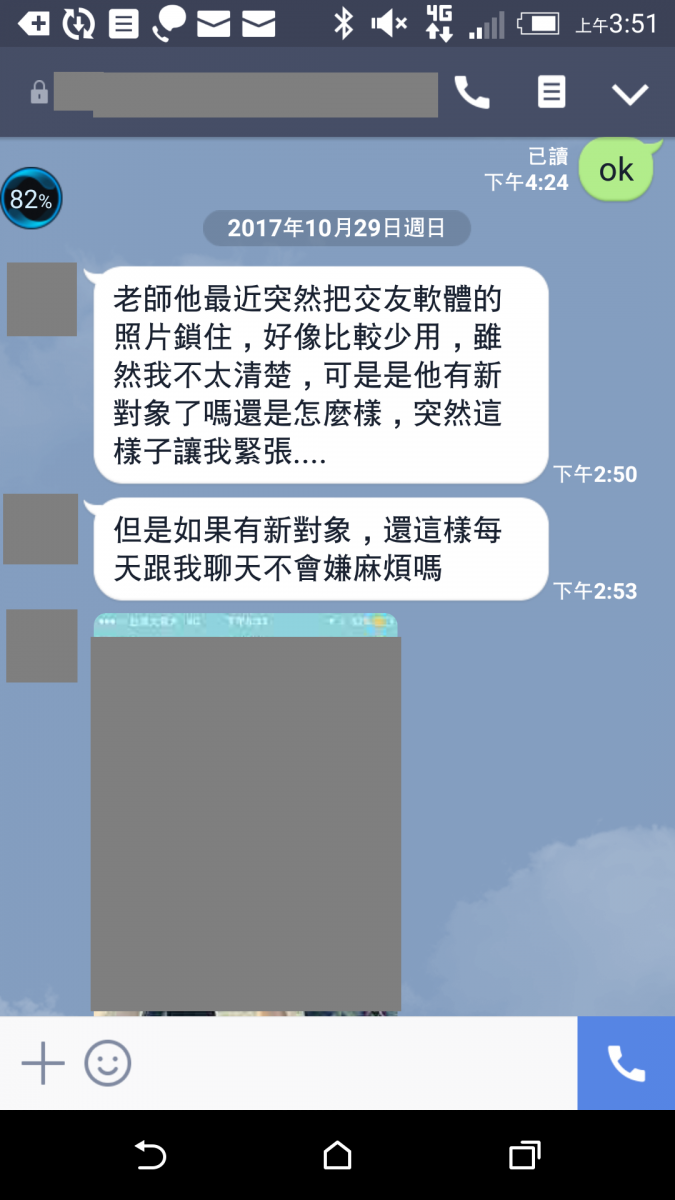Expand the chat options chevron
This screenshot has height=1200, width=675.
(x=630, y=94)
